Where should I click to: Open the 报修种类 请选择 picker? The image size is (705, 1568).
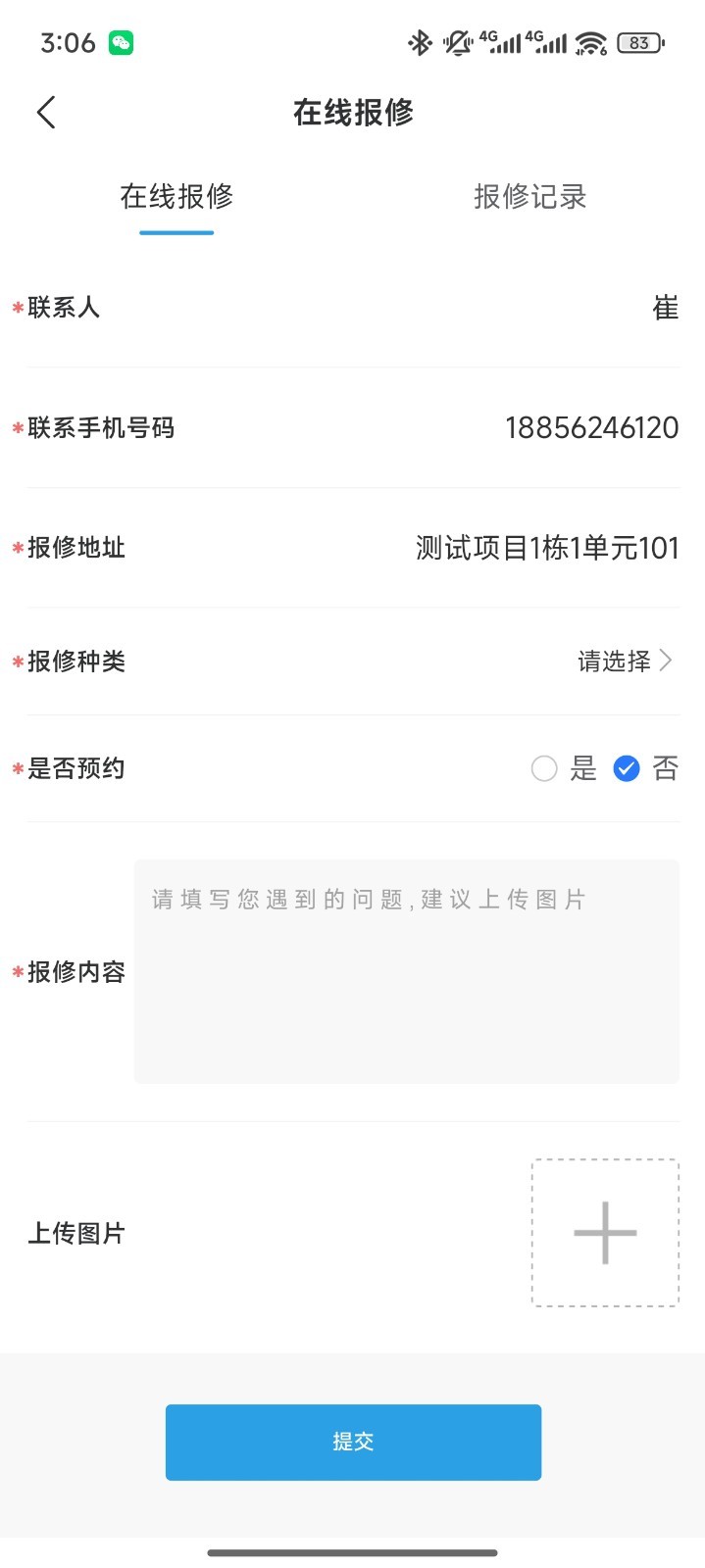[625, 661]
